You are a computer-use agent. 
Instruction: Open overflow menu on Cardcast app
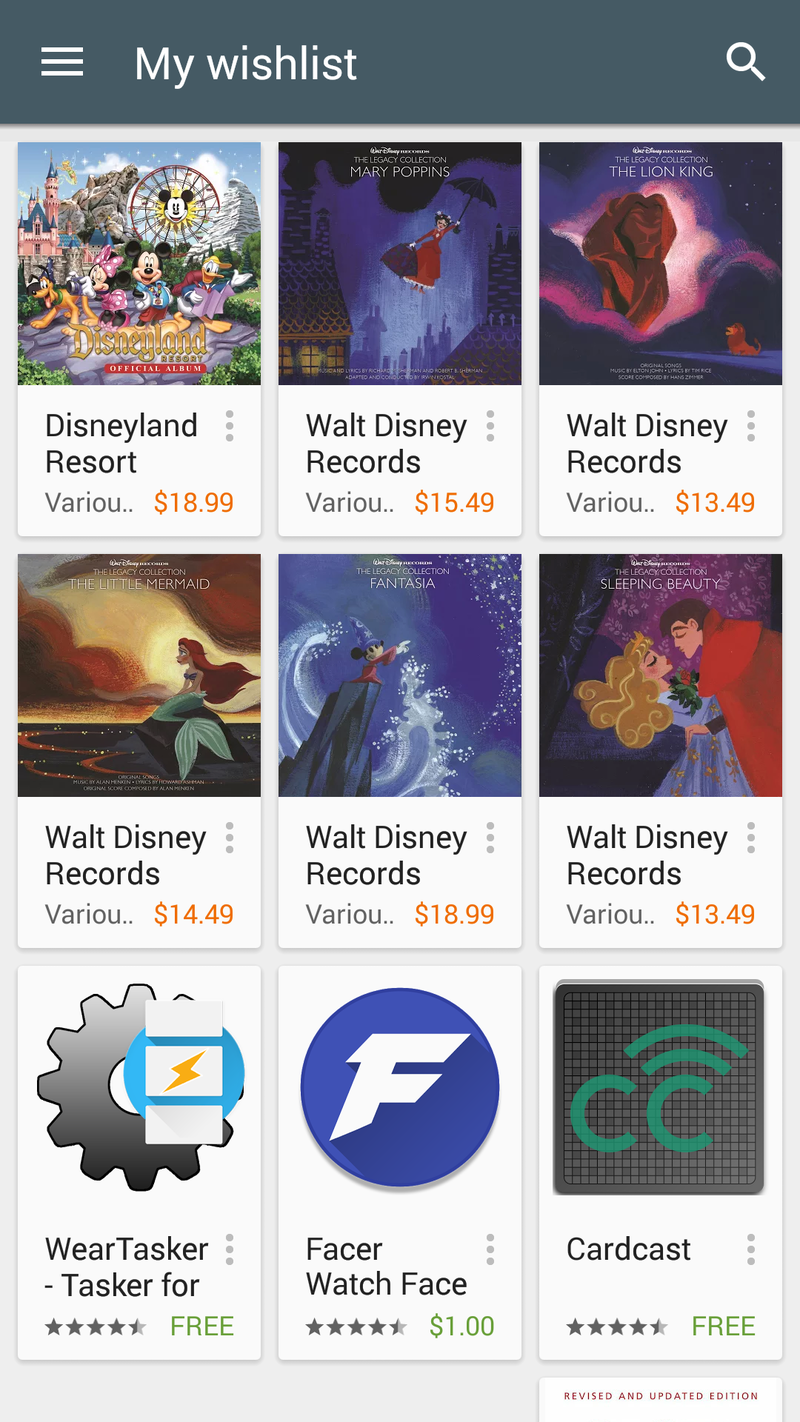(750, 1249)
